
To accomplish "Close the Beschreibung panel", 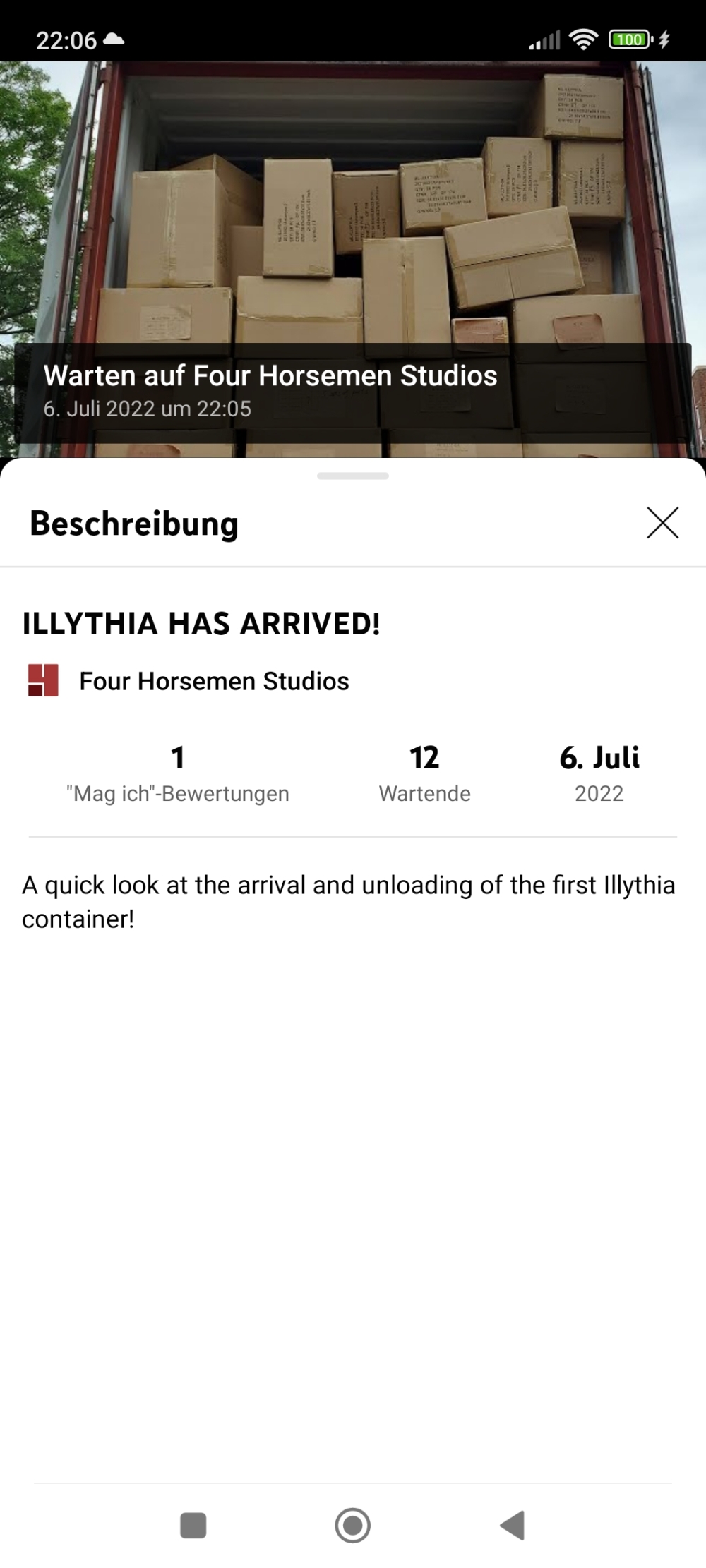I will [662, 523].
